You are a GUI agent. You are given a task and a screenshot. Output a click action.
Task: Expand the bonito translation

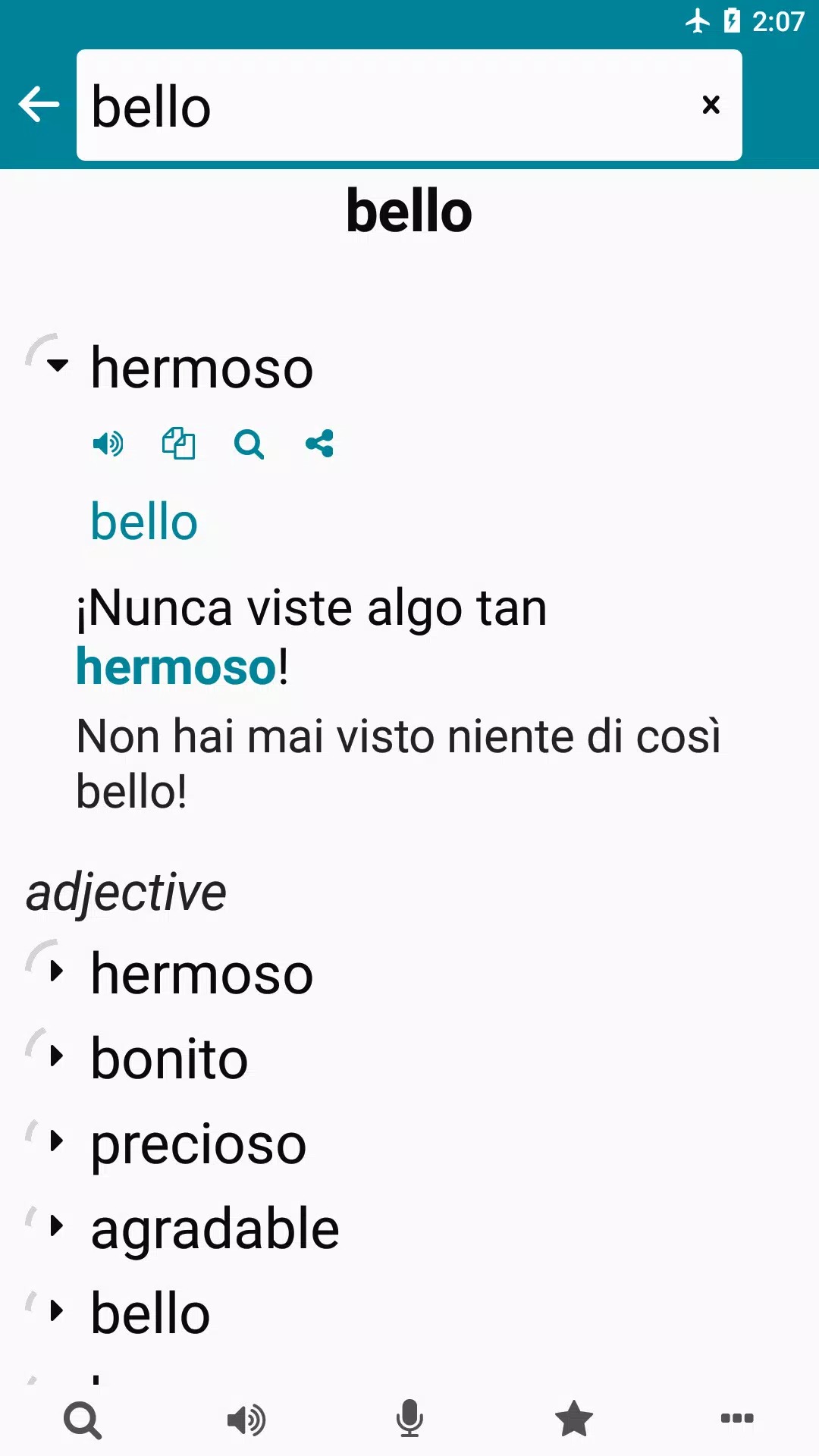[57, 1056]
